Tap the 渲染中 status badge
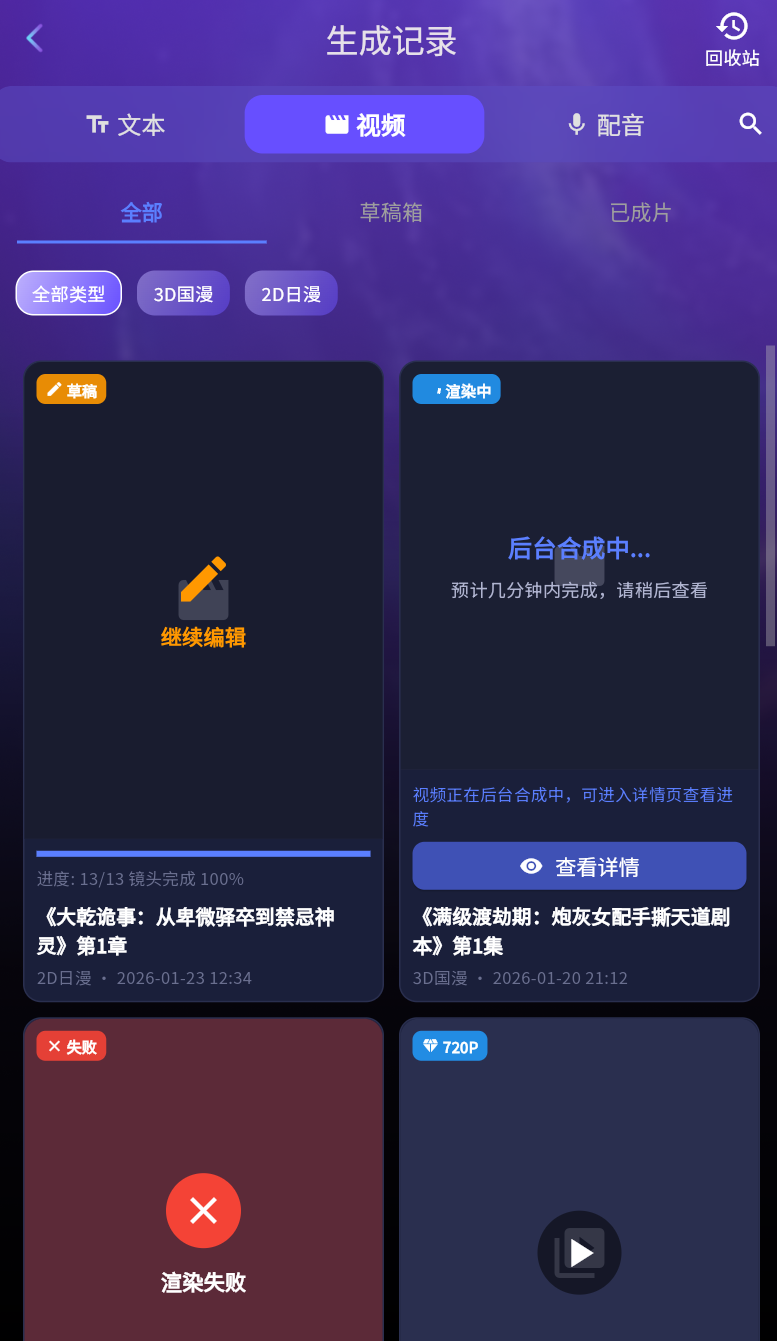Viewport: 777px width, 1341px height. tap(456, 389)
